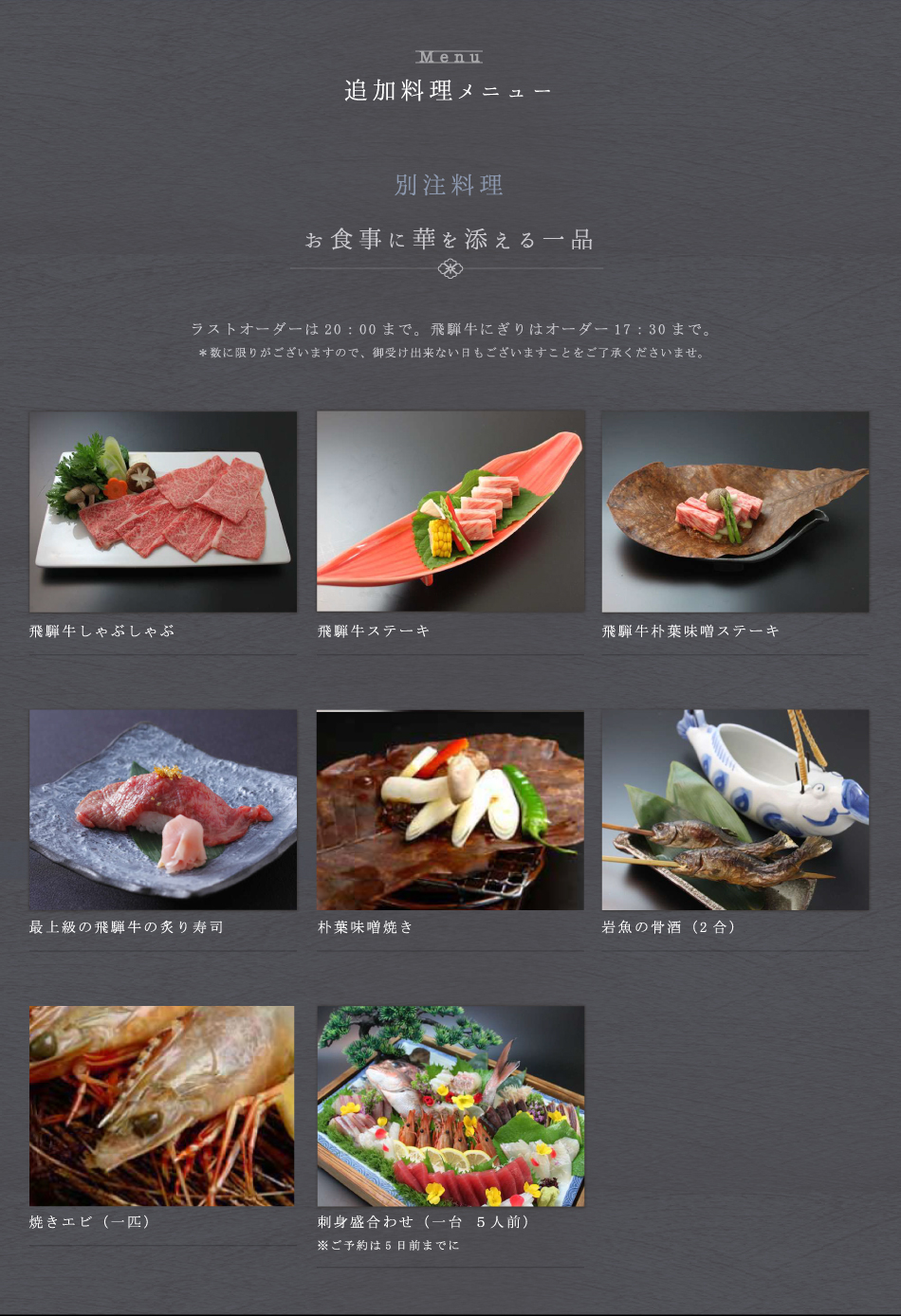Select the 刺身盛合わせ（一台 5人前） tile
901x1316 pixels.
(x=450, y=1106)
